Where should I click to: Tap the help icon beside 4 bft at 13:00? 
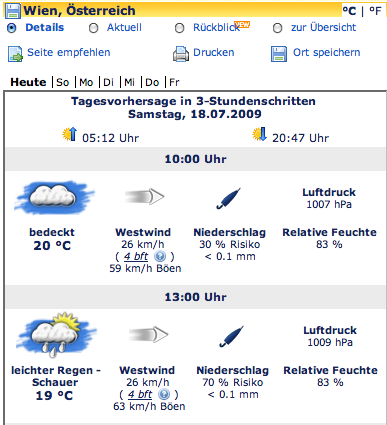[164, 395]
